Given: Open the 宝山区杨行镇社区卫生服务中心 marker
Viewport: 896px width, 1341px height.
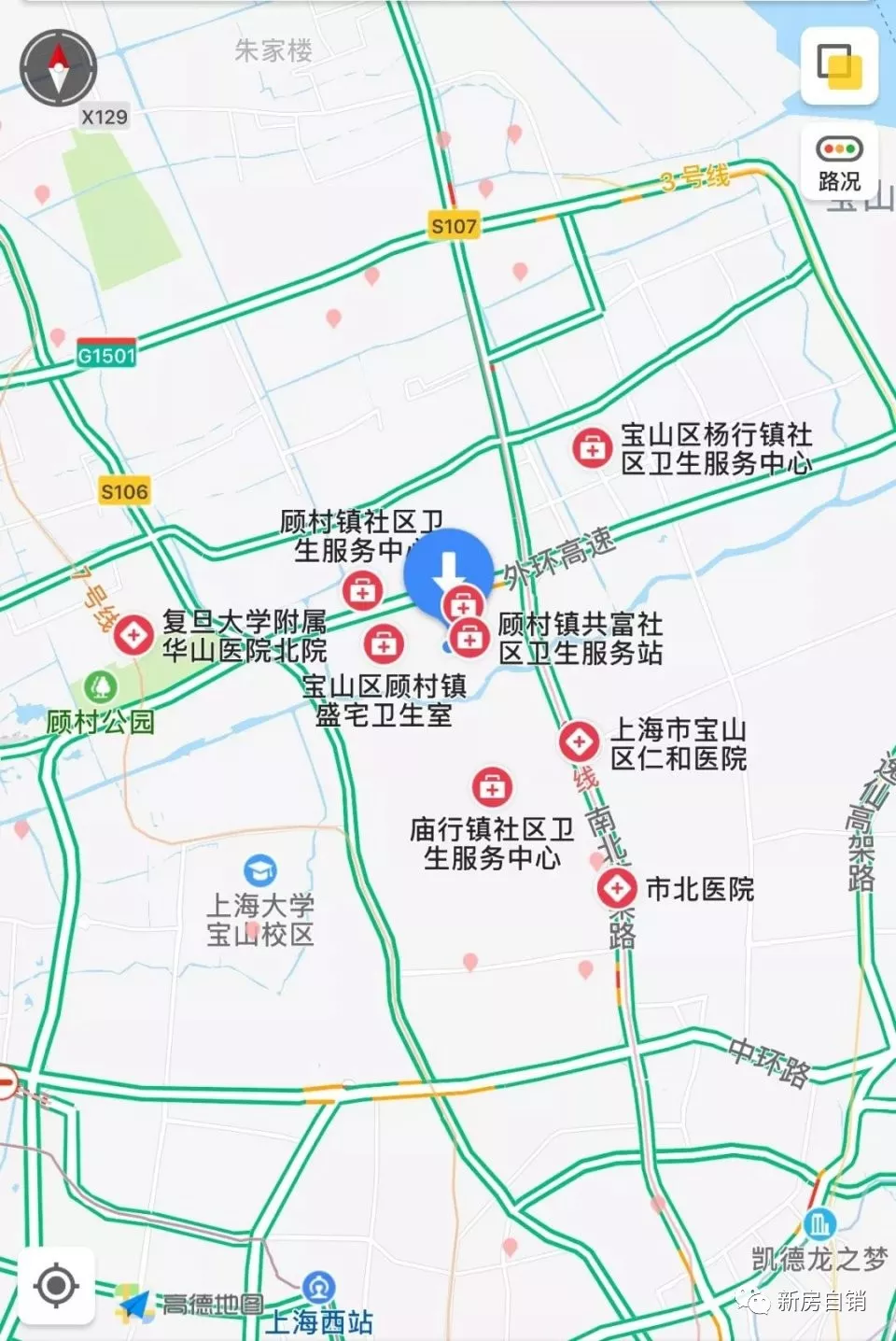Looking at the screenshot, I should click(x=592, y=449).
